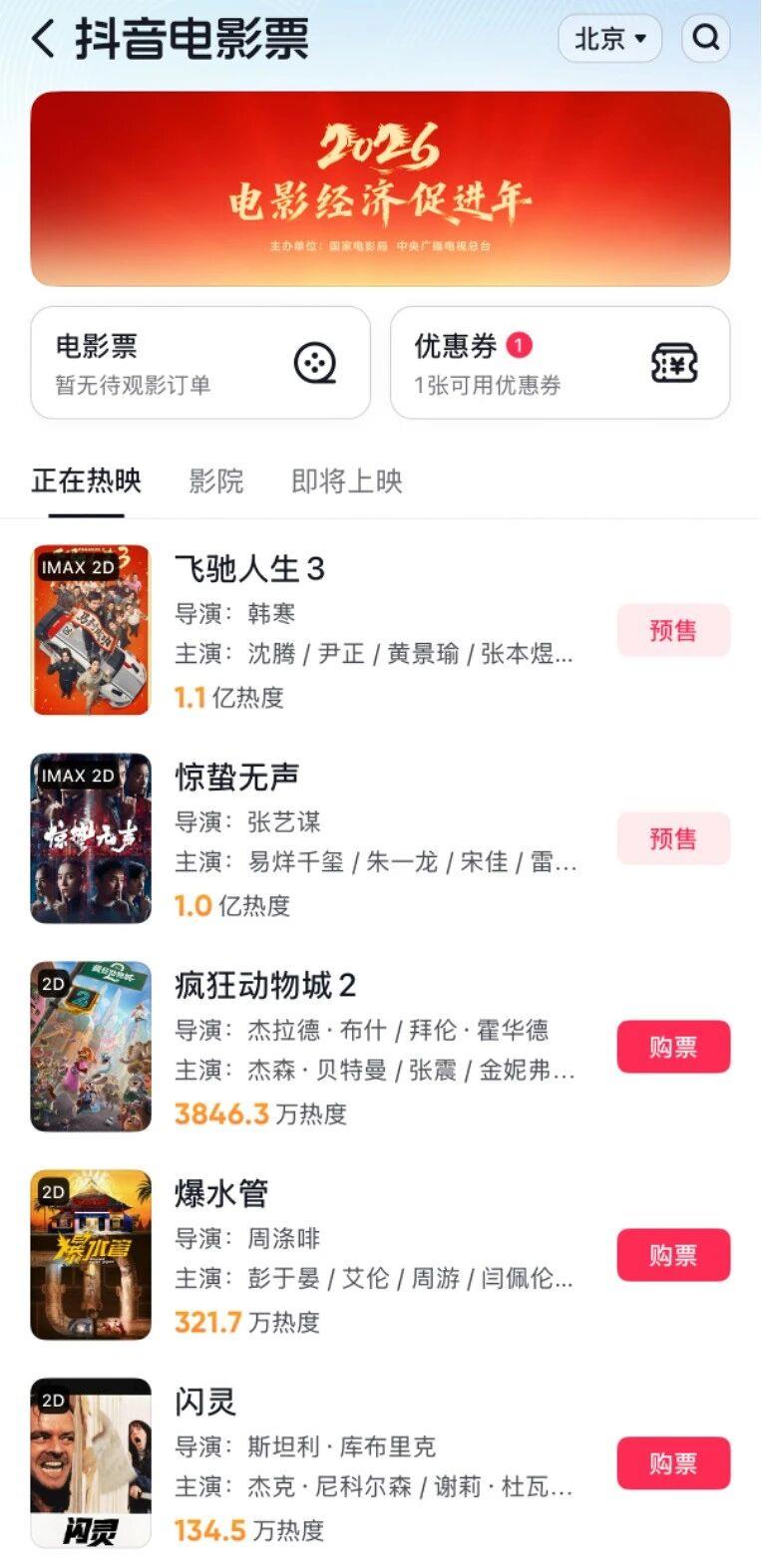Open the 2026 电影经济促进年 banner
762x1568 pixels.
click(380, 189)
